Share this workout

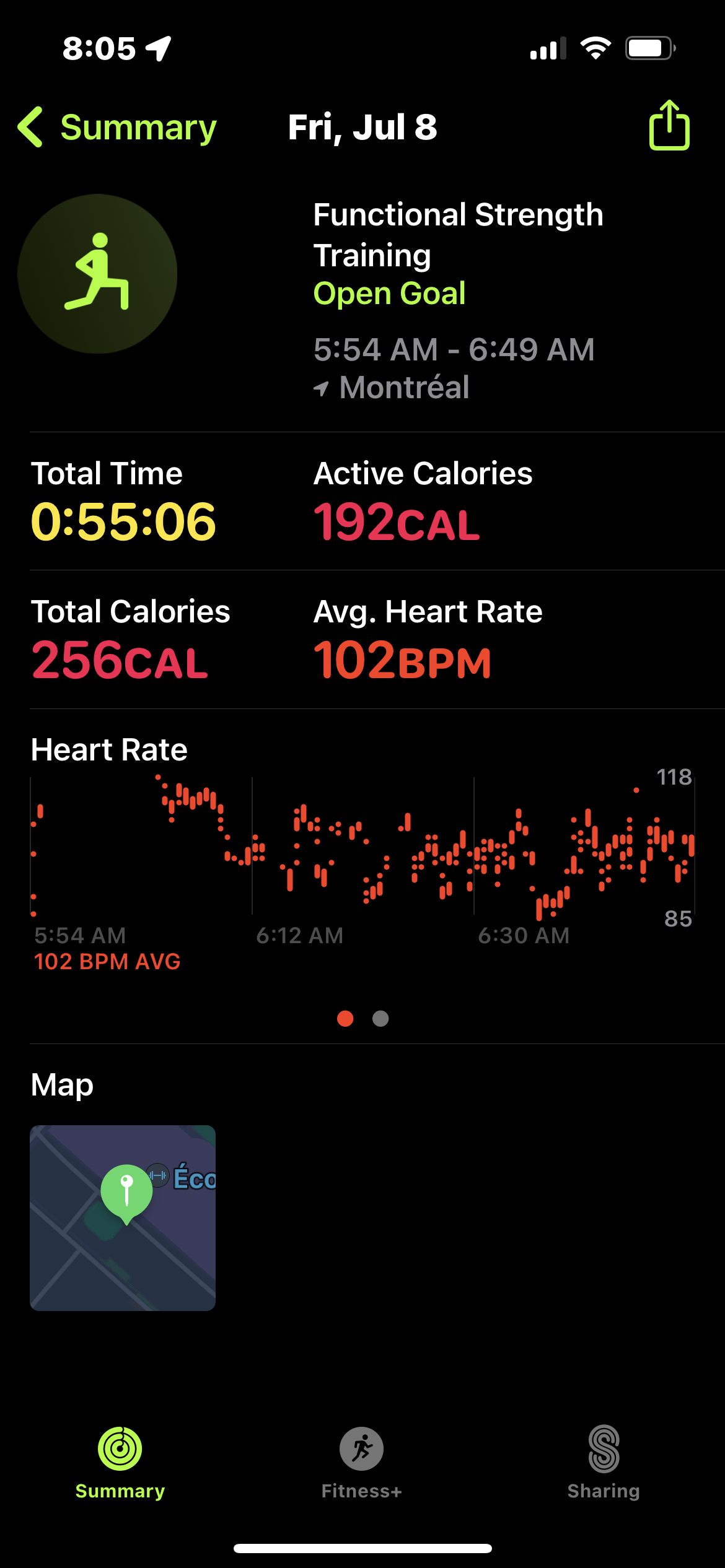[x=669, y=126]
